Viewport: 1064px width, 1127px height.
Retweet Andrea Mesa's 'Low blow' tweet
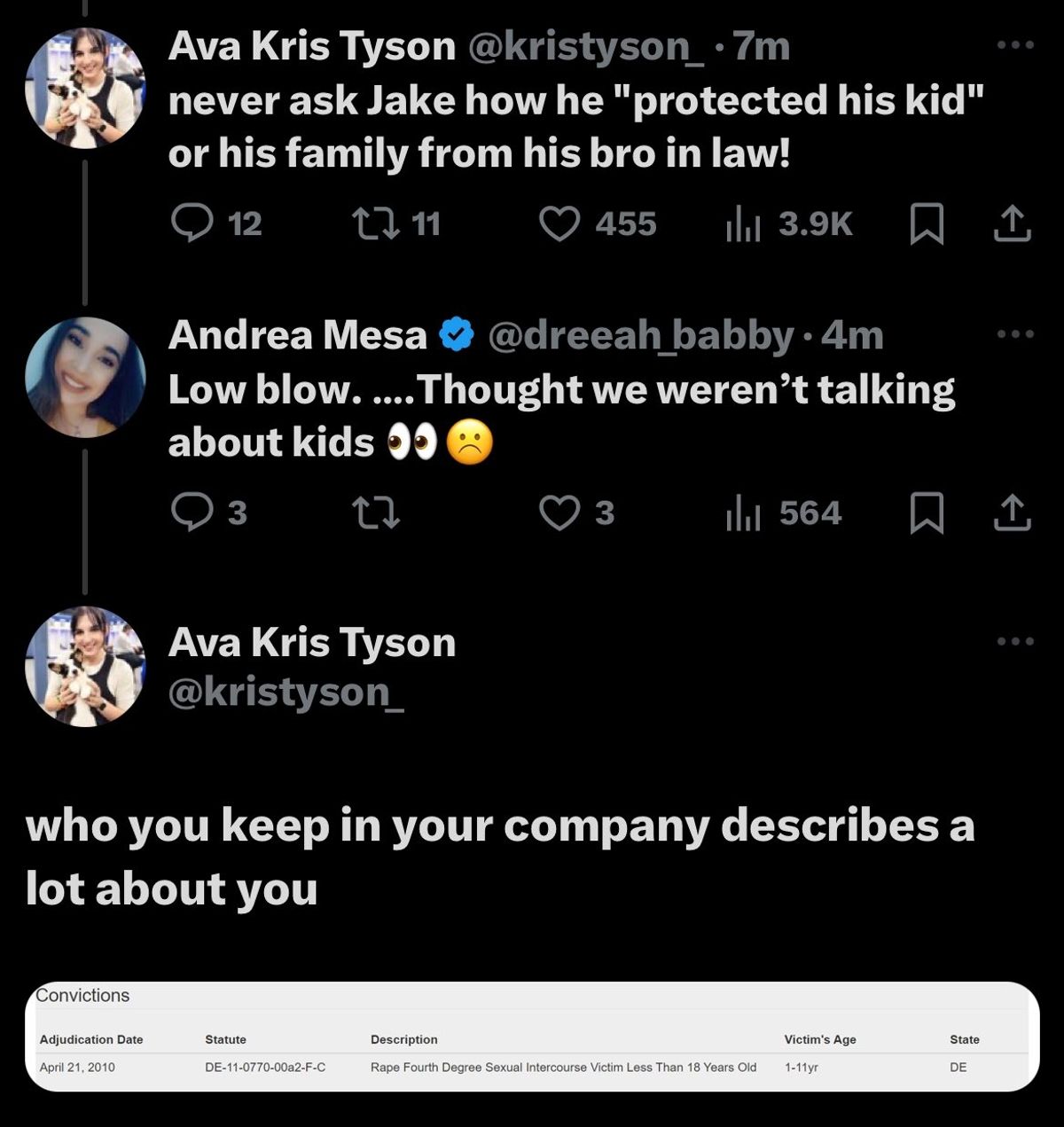[x=376, y=513]
